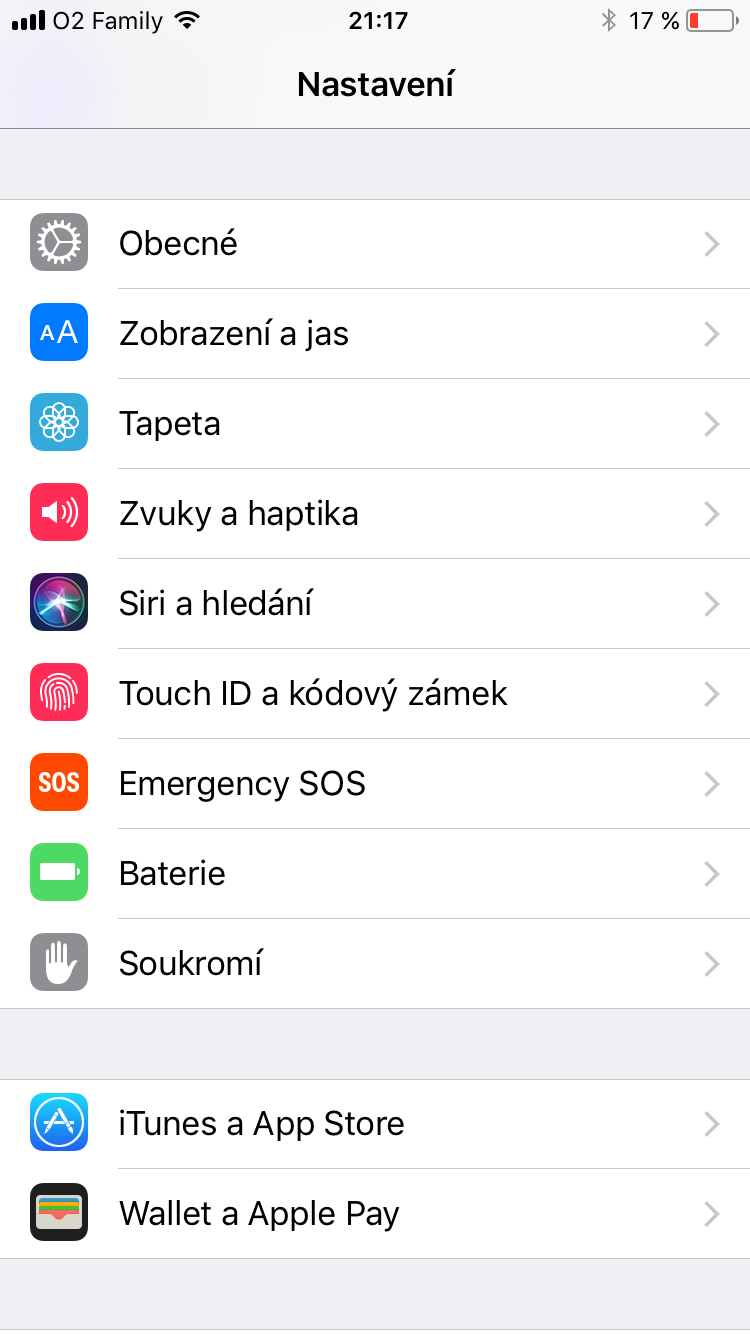Open iTunes a App Store
Image resolution: width=750 pixels, height=1334 pixels.
pyautogui.click(x=375, y=1124)
